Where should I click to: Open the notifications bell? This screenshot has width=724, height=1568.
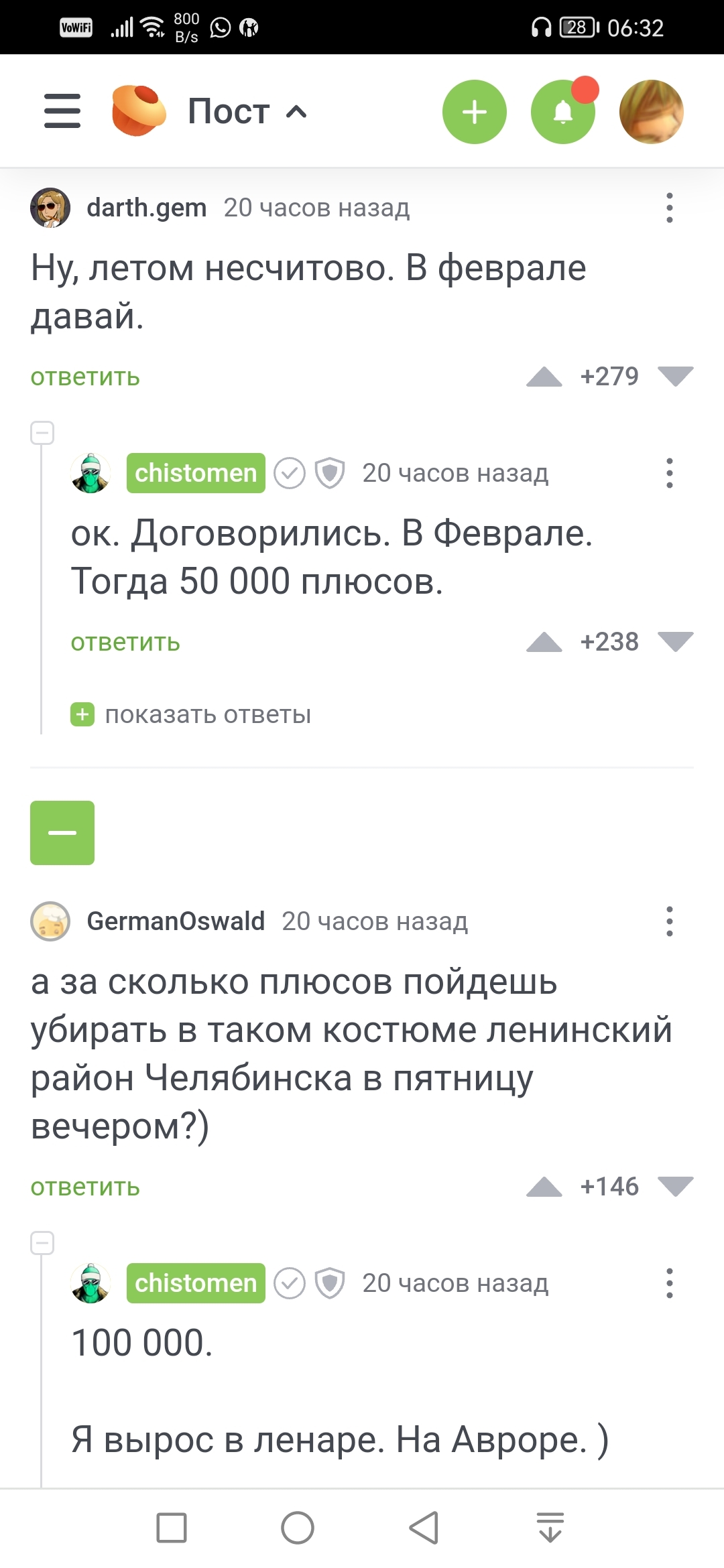pos(562,112)
